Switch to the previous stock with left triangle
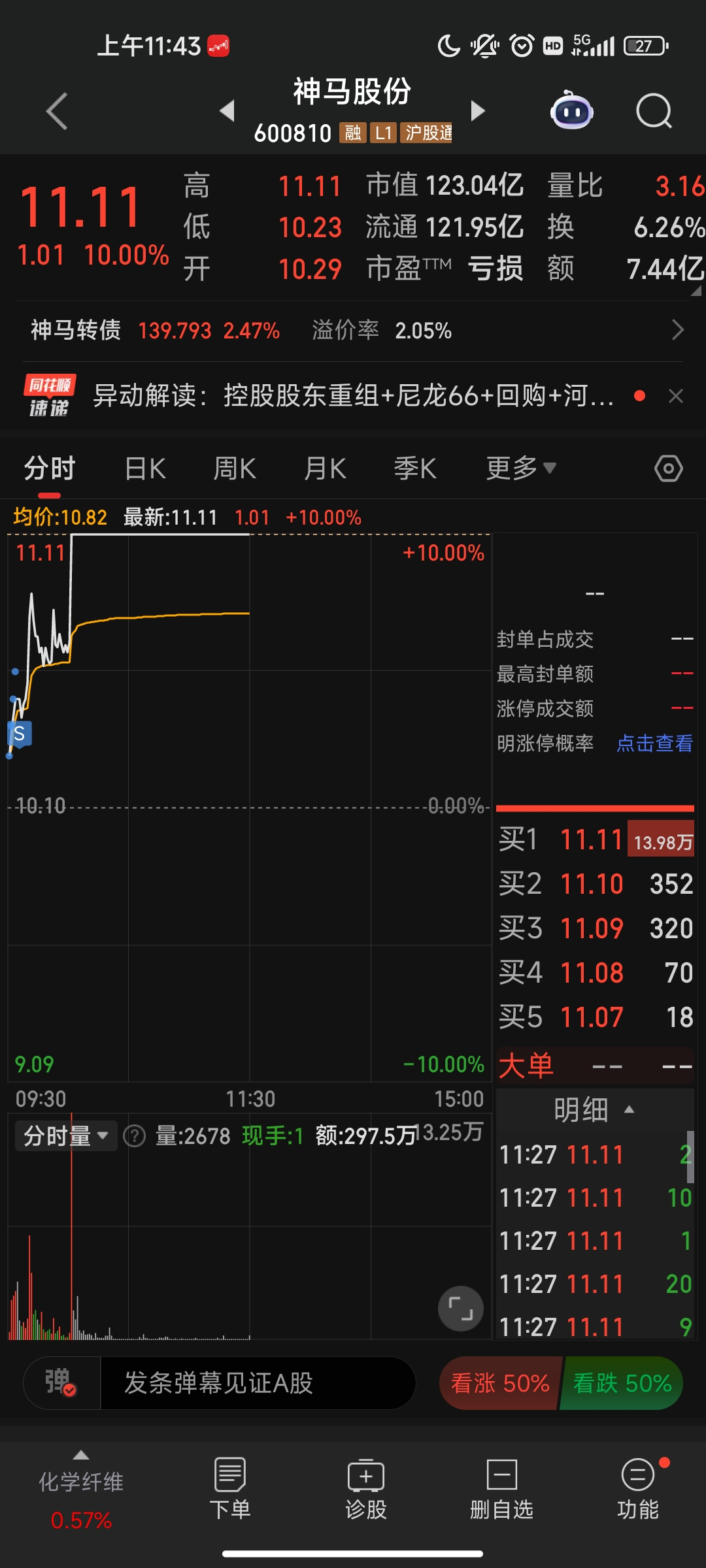The image size is (706, 1568). point(227,111)
